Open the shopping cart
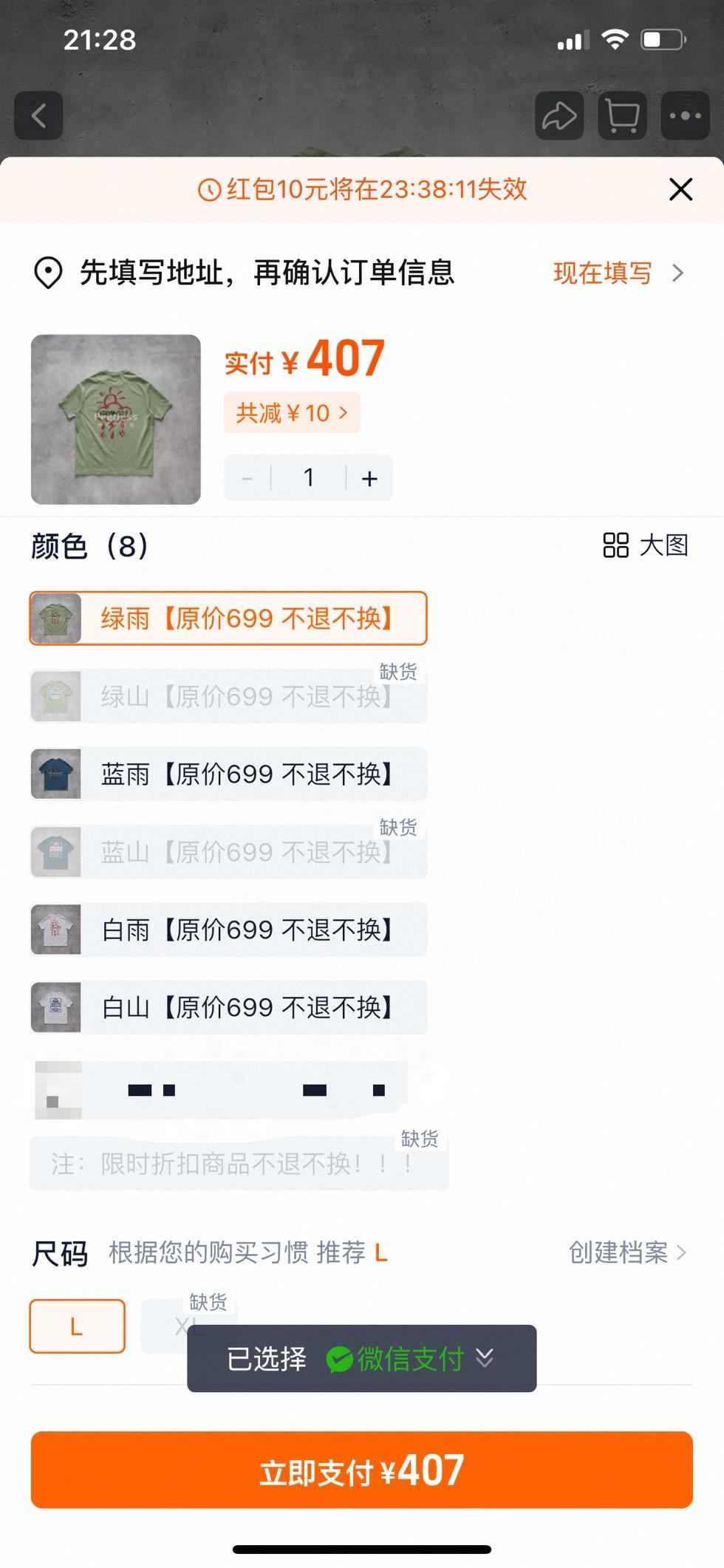Viewport: 724px width, 1568px height. (622, 116)
